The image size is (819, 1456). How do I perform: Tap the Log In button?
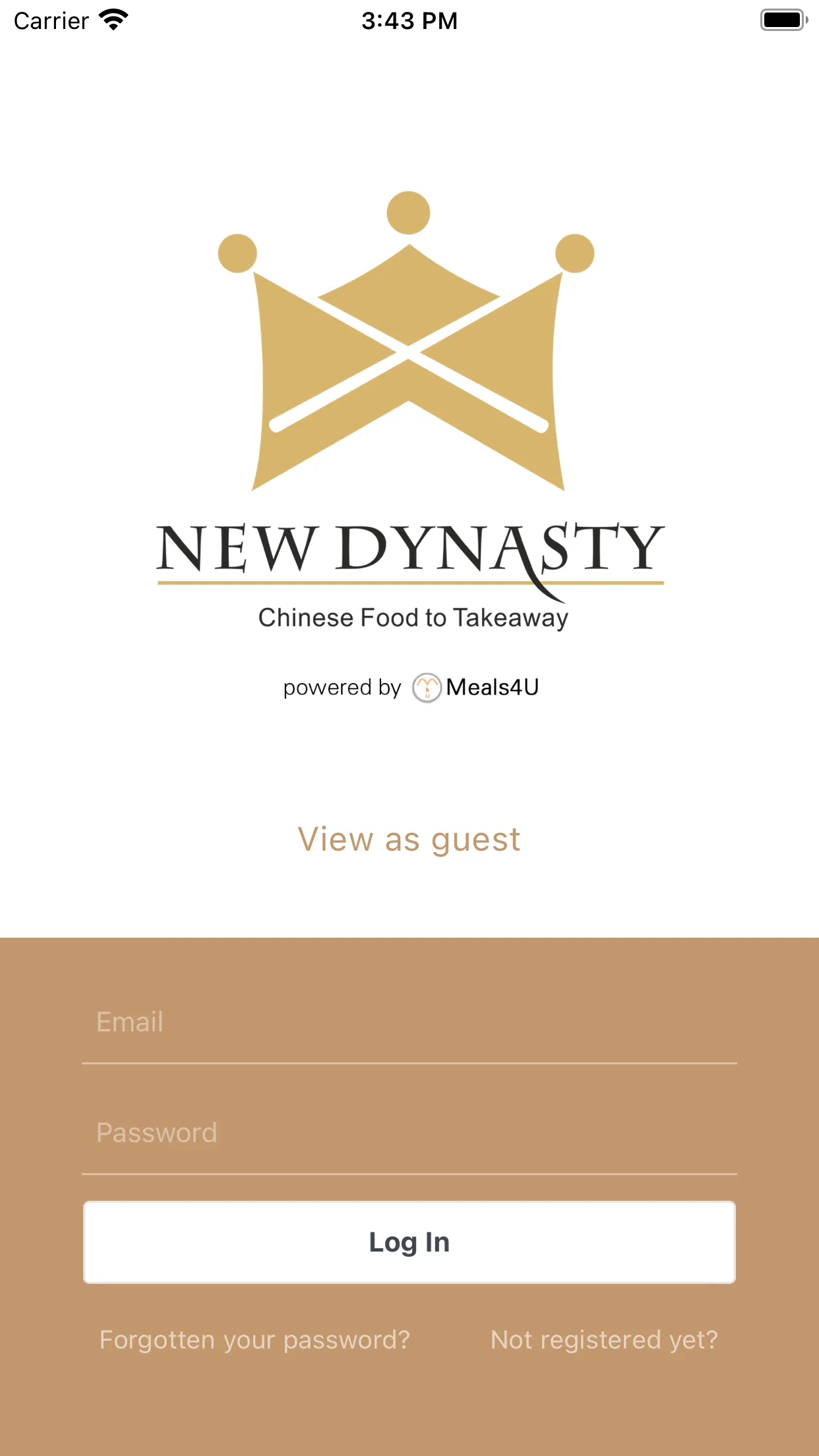tap(409, 1242)
